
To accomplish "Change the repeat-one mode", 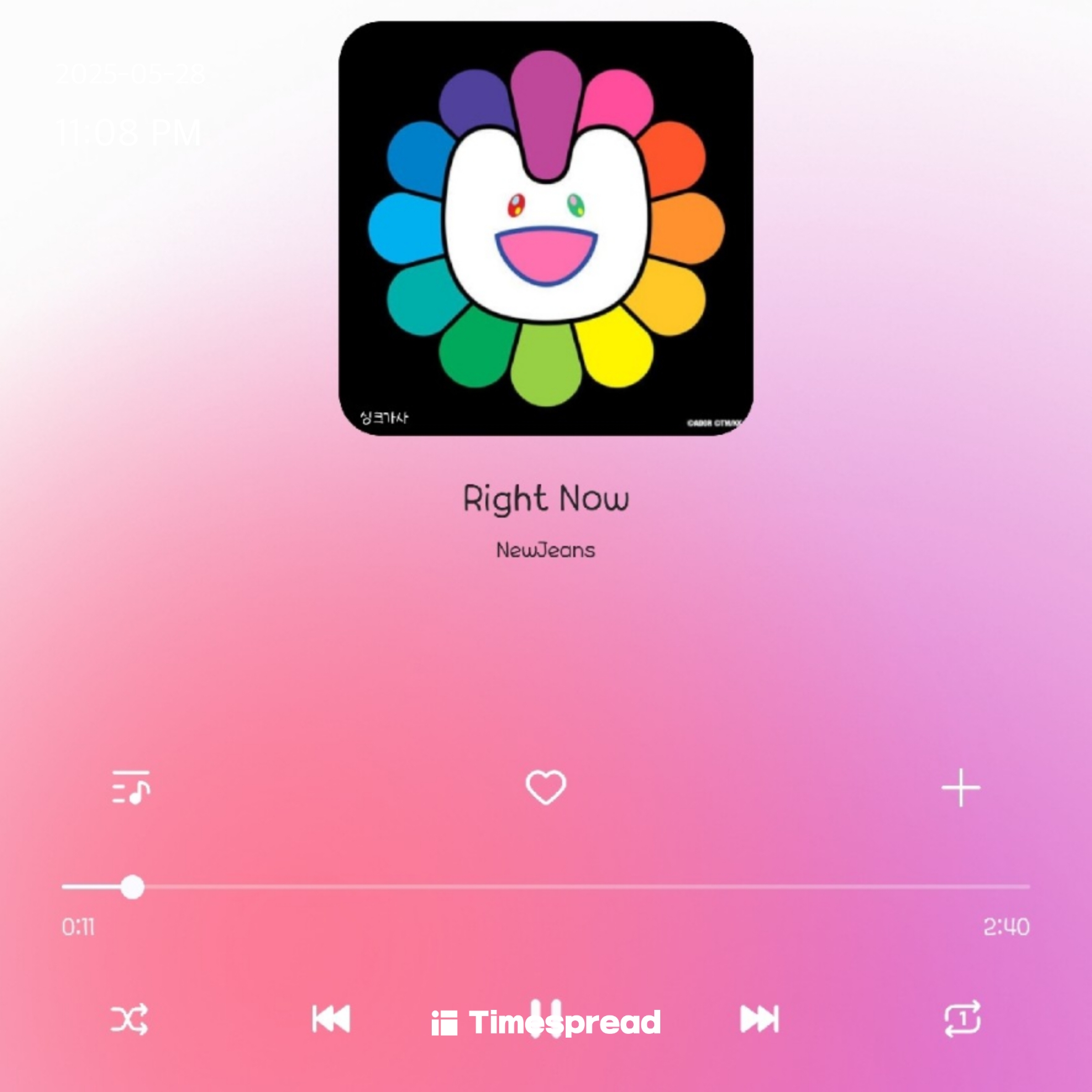I will [x=962, y=1019].
